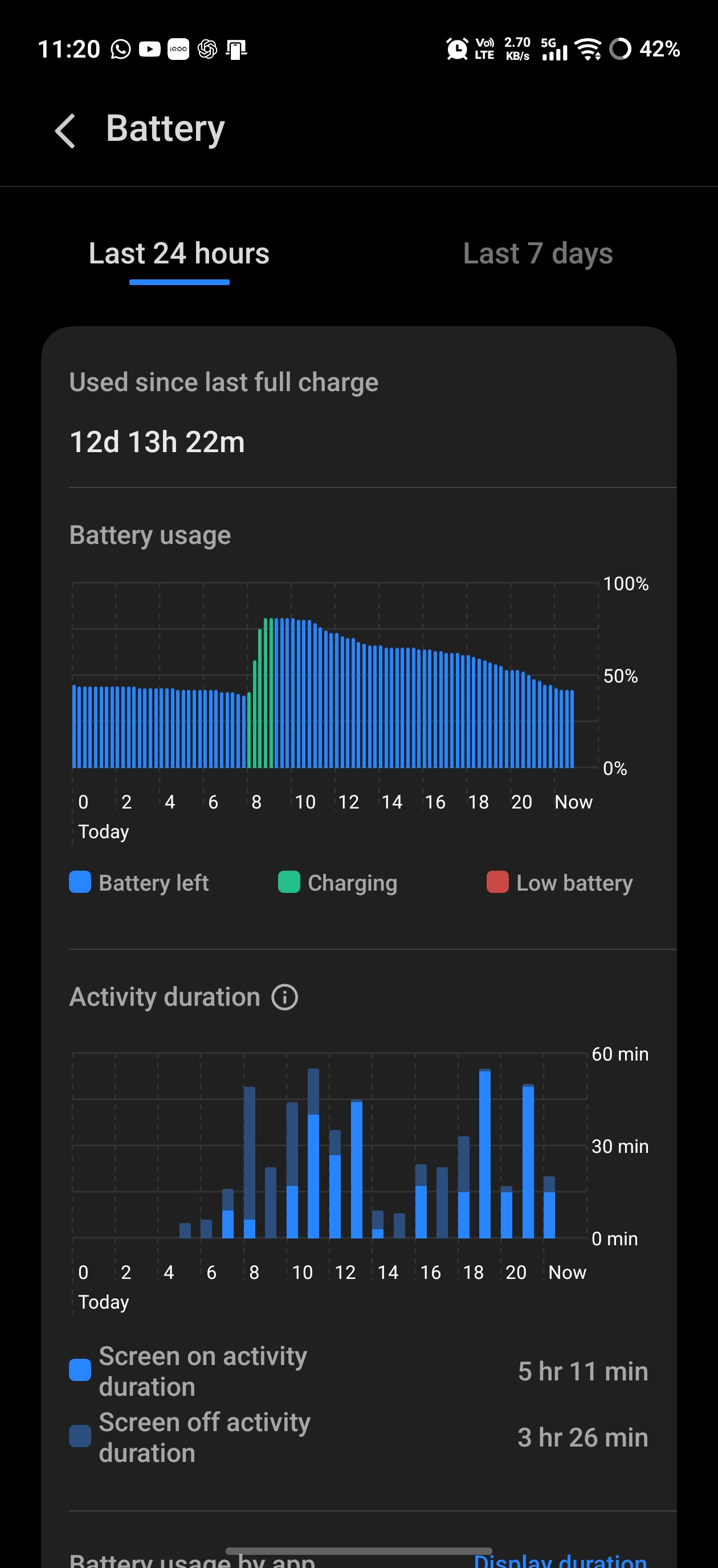
Task: Tap the Display duration link
Action: click(x=560, y=1560)
